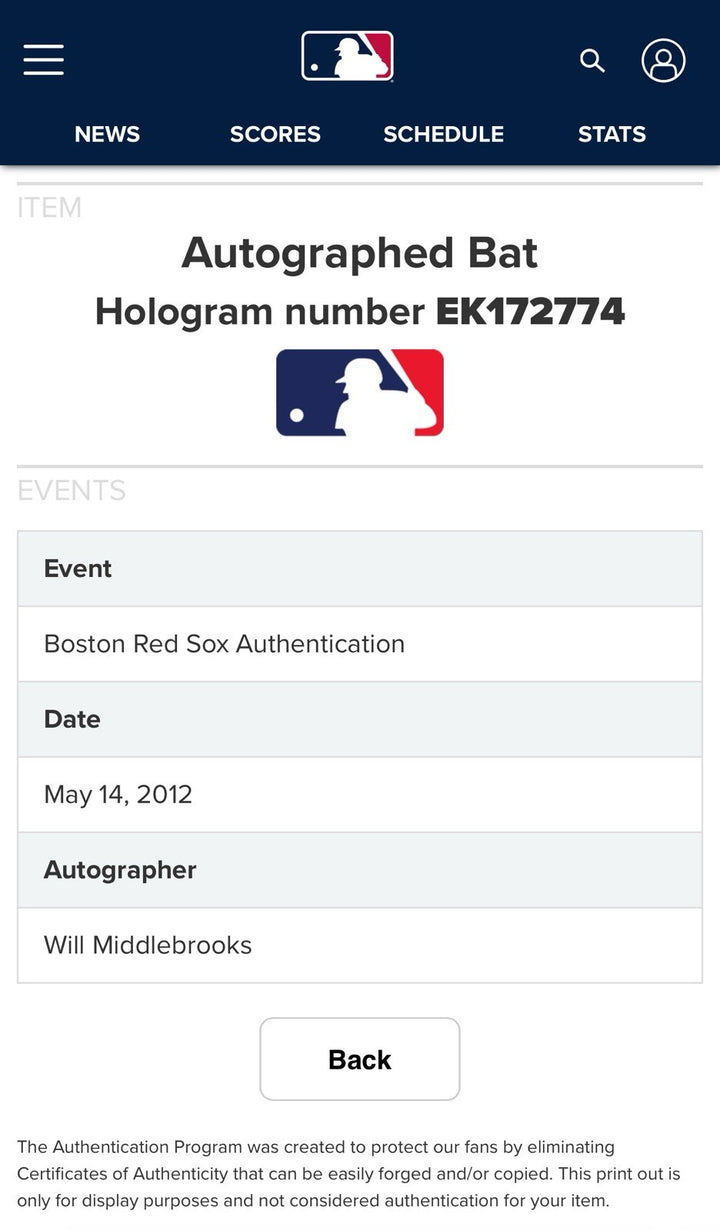
Task: Go to the SCHEDULE tab
Action: tap(443, 134)
